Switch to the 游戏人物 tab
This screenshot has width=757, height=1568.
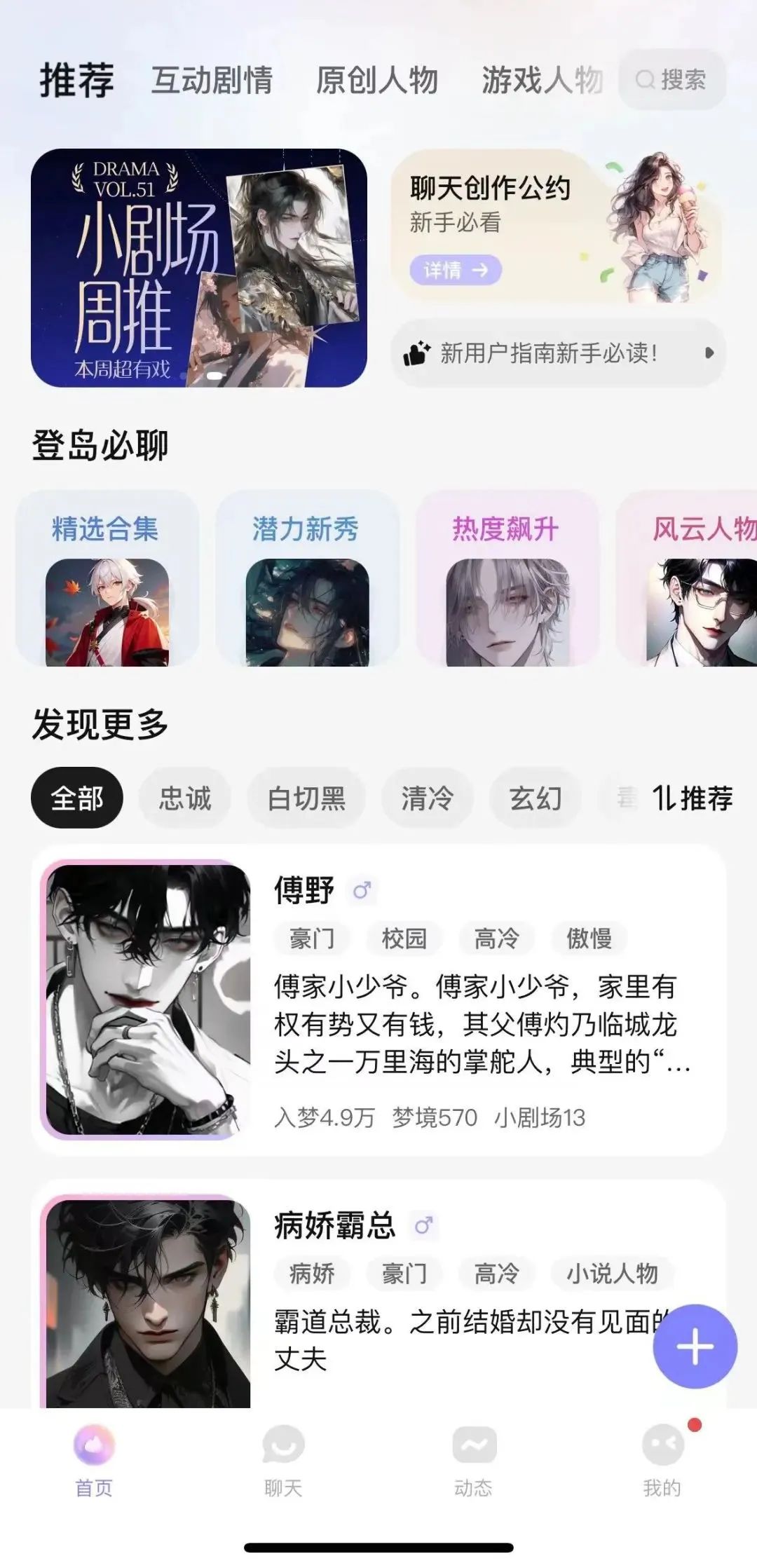click(542, 80)
